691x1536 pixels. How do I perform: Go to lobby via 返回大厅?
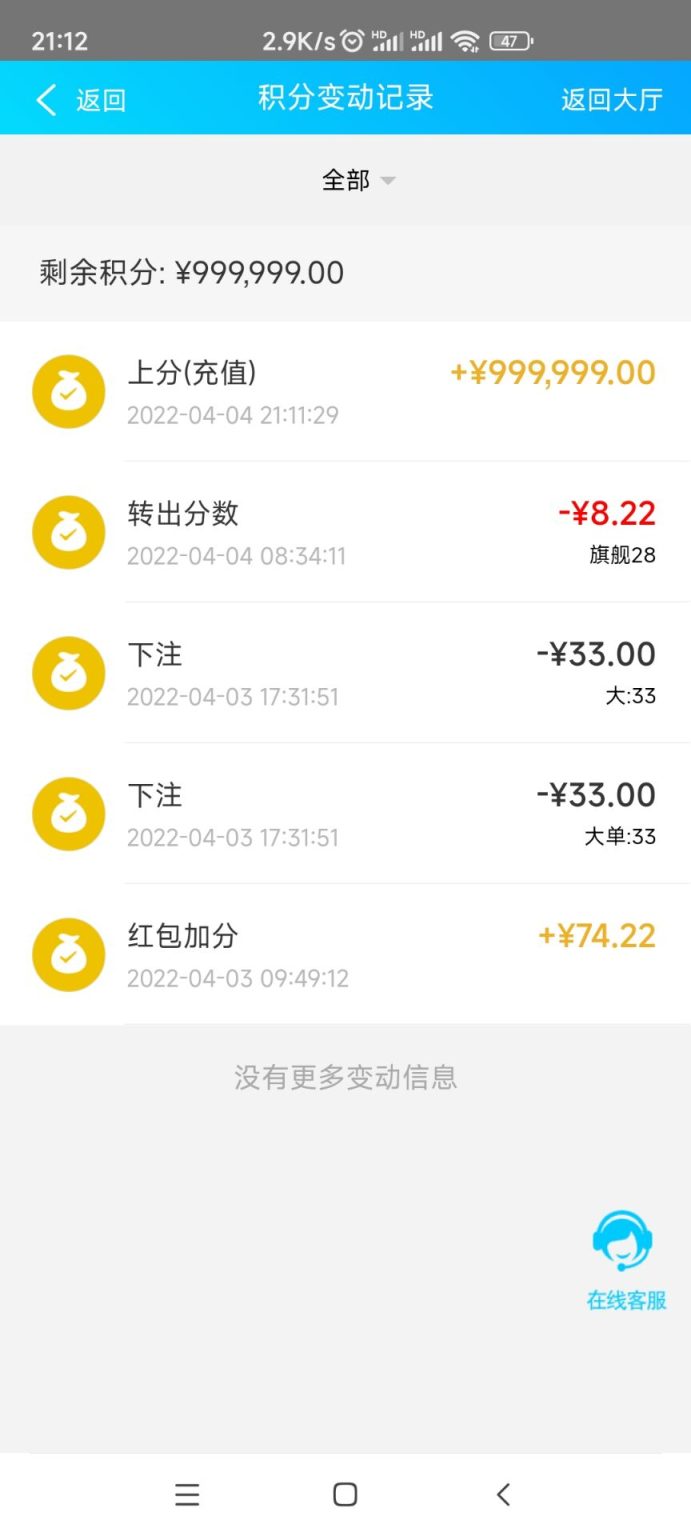pyautogui.click(x=611, y=100)
